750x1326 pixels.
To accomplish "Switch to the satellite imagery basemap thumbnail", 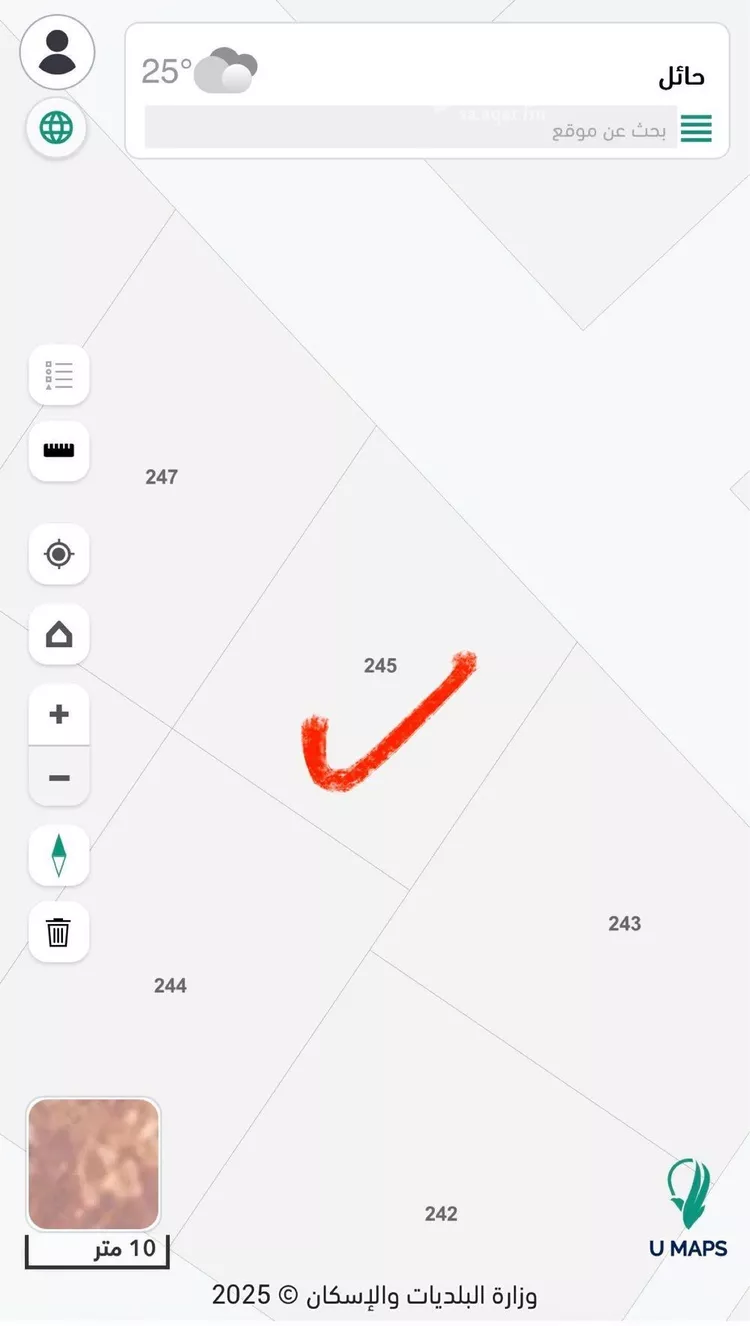I will [x=93, y=1164].
